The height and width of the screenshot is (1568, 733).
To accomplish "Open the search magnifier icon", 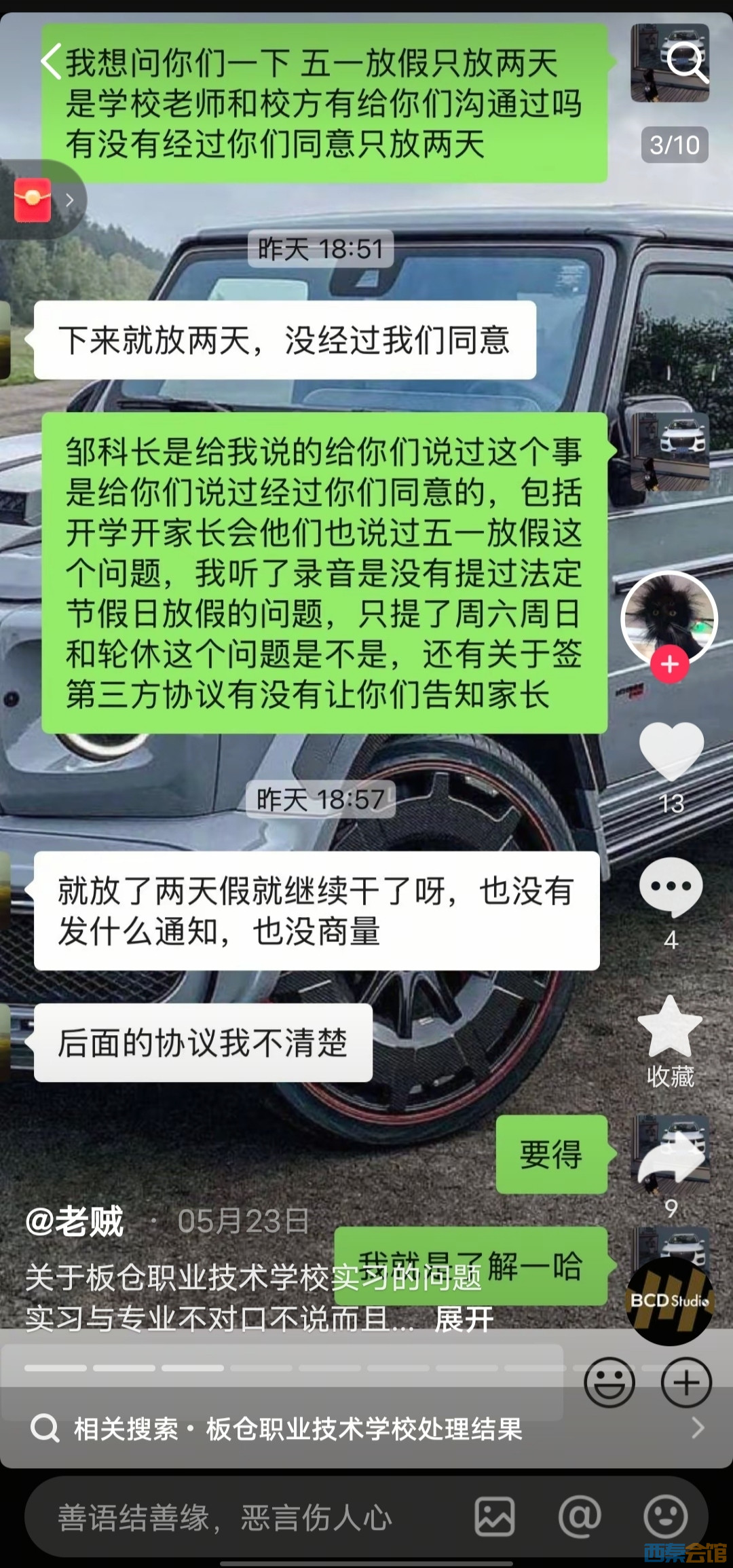I will coord(686,62).
